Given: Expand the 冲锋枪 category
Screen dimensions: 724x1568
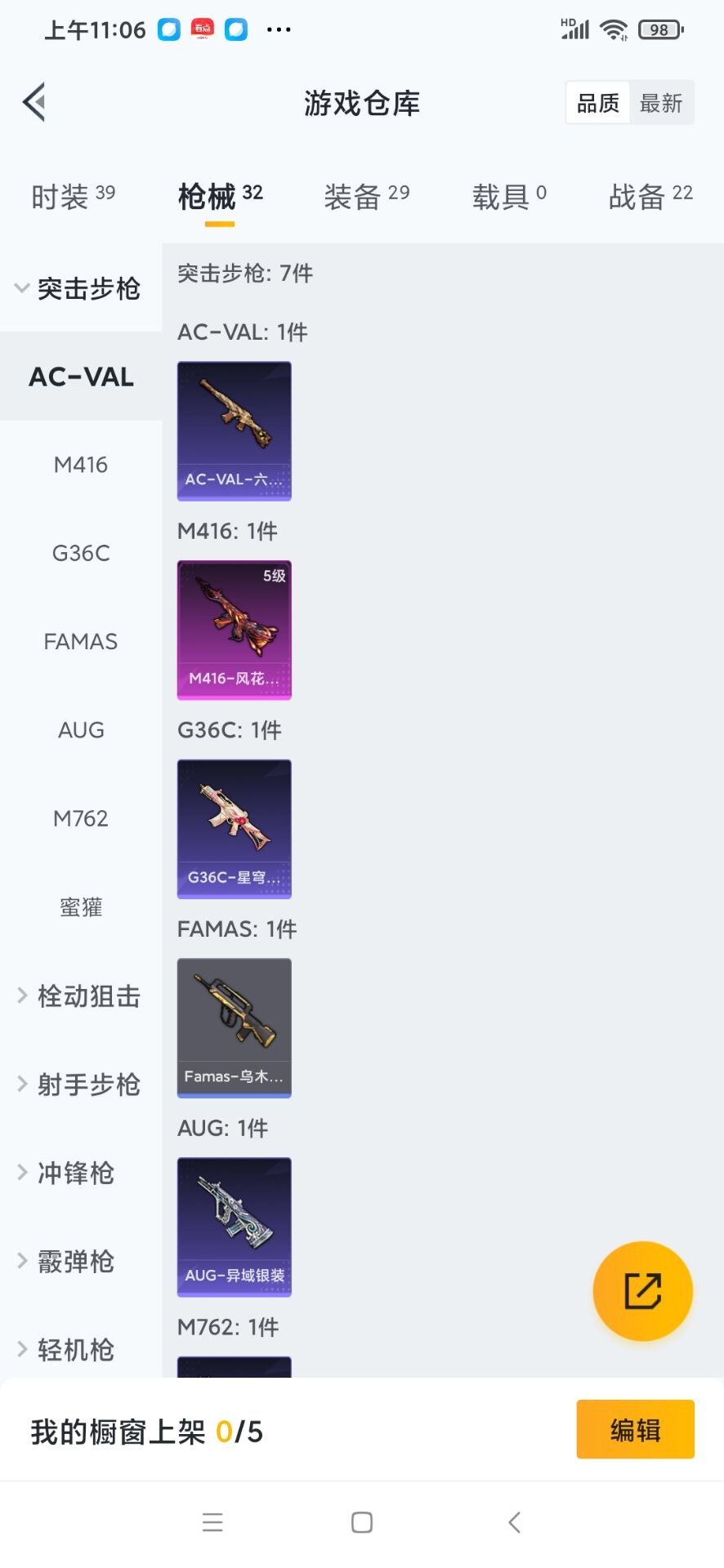Looking at the screenshot, I should point(67,1174).
